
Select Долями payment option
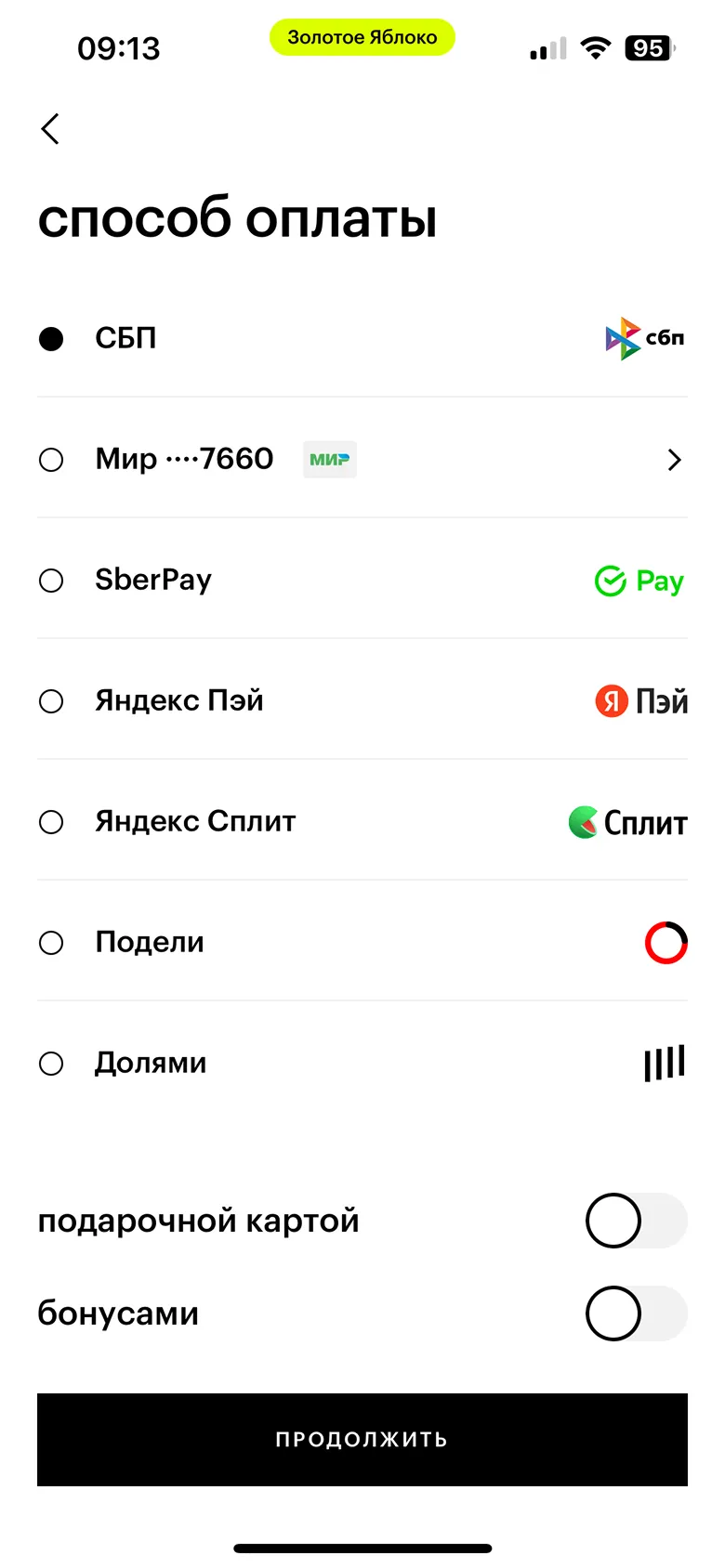coord(52,1064)
